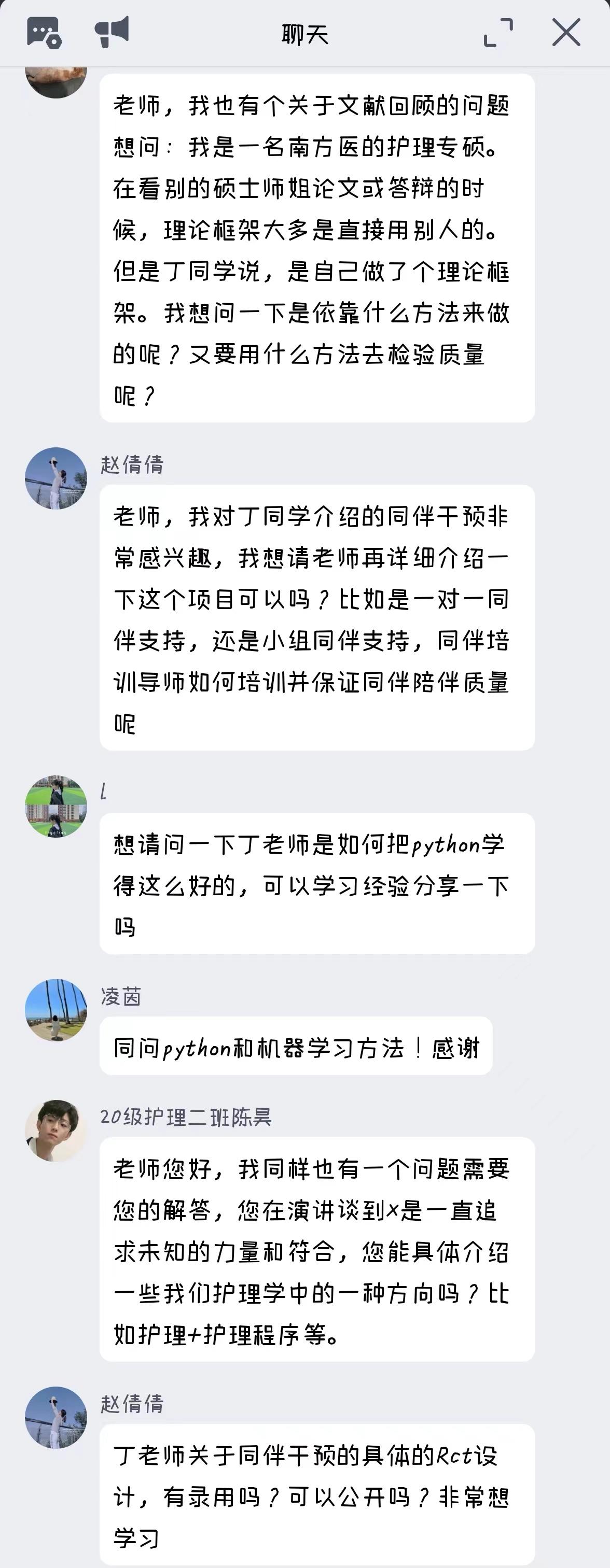Tap user L's avatar
This screenshot has height=1568, width=610.
[56, 806]
